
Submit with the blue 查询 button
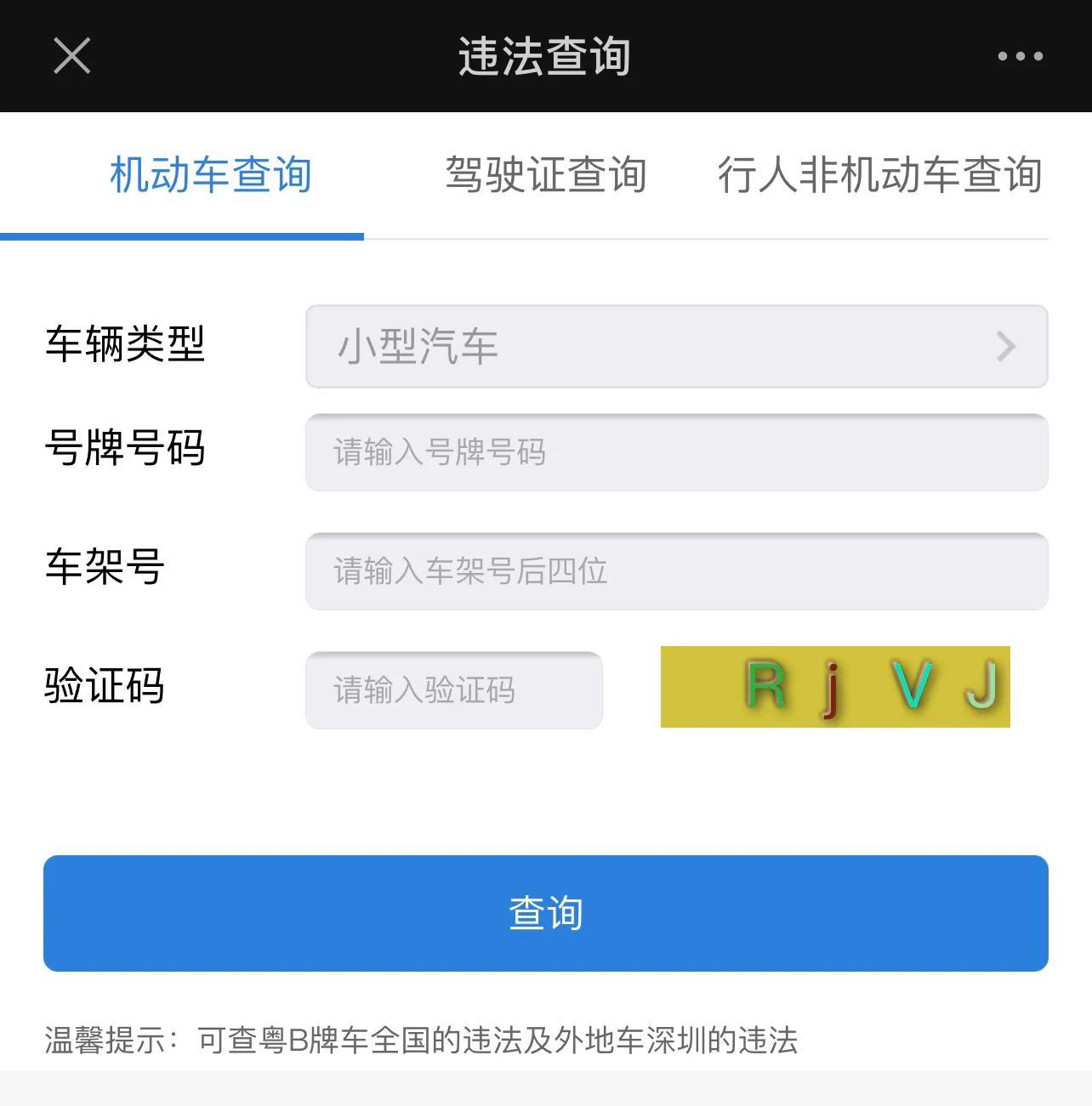coord(545,913)
